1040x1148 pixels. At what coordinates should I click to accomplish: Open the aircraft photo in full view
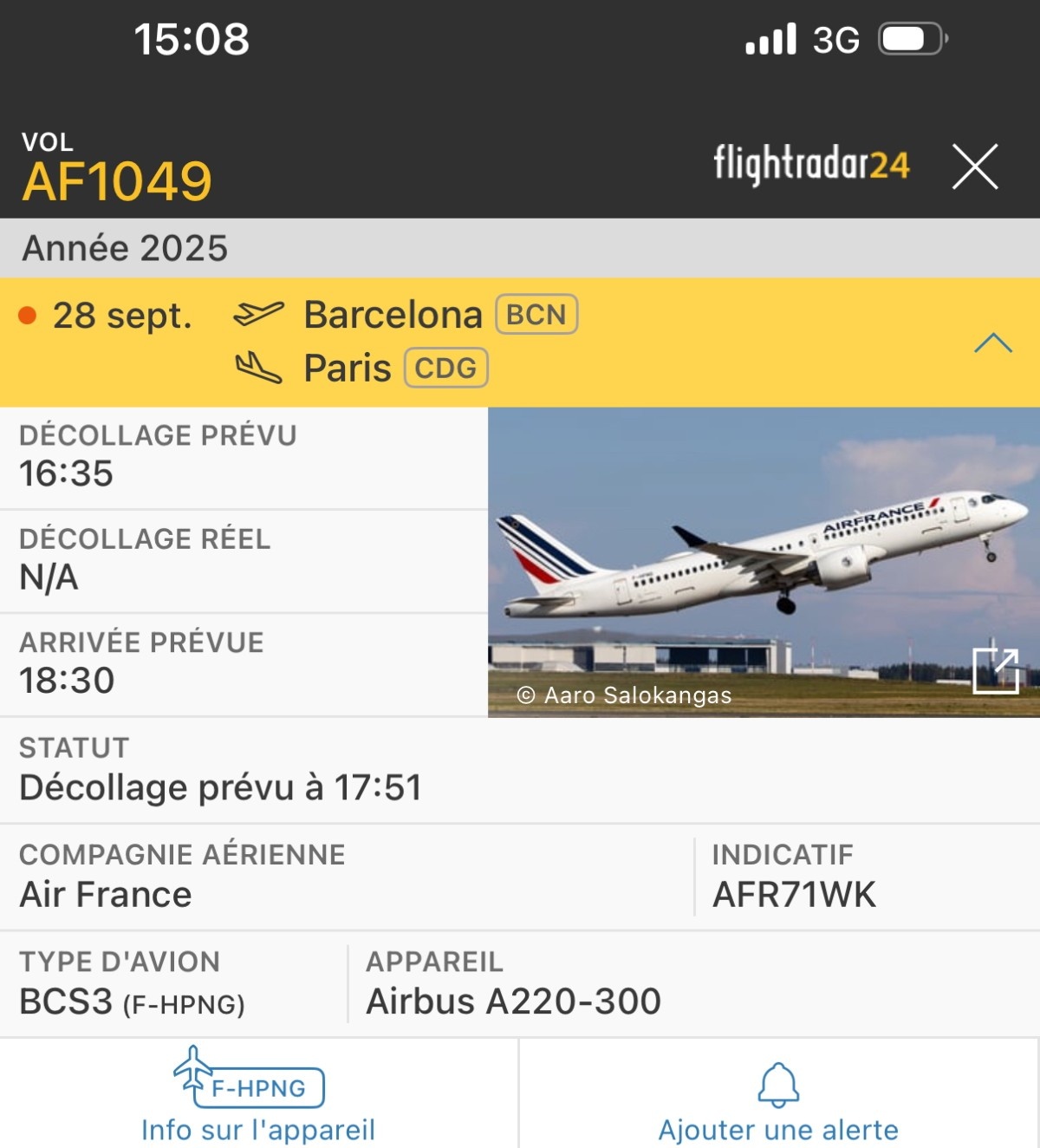click(995, 670)
